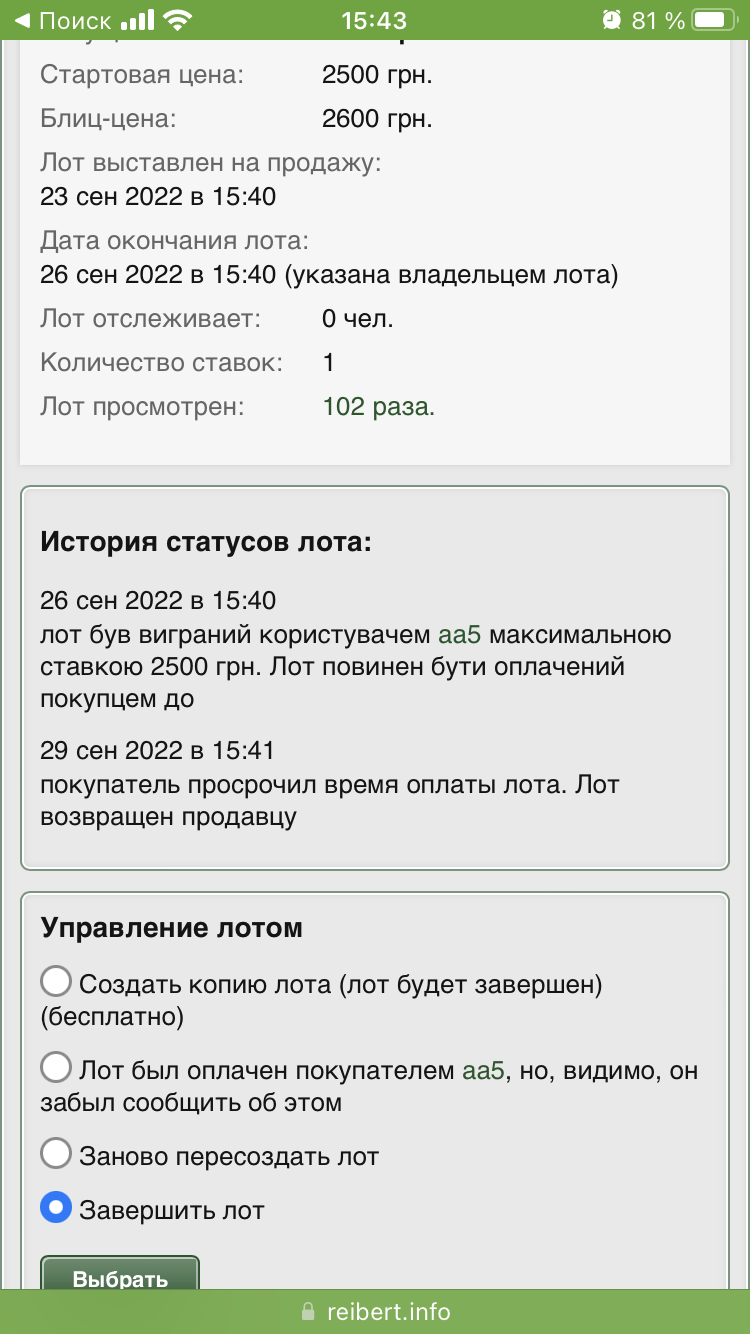Choose 'Лот был оплачен покупателем' option
Screen dimensions: 750x1334
click(x=56, y=1068)
